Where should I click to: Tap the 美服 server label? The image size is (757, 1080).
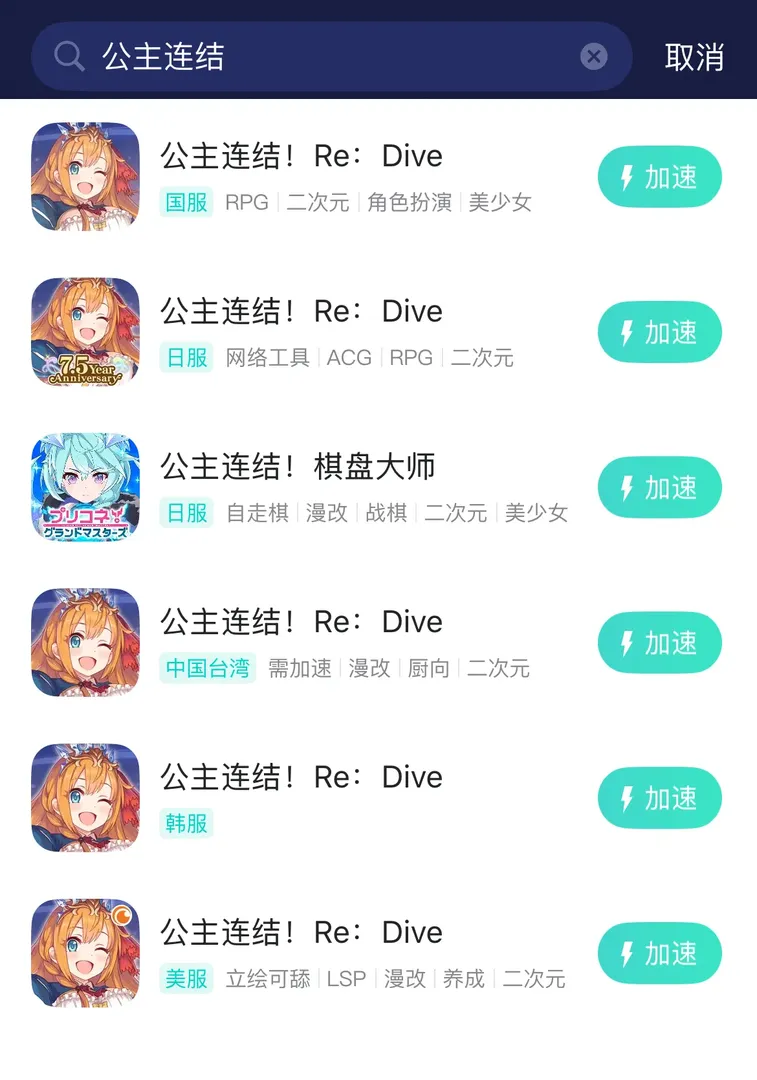click(x=186, y=980)
